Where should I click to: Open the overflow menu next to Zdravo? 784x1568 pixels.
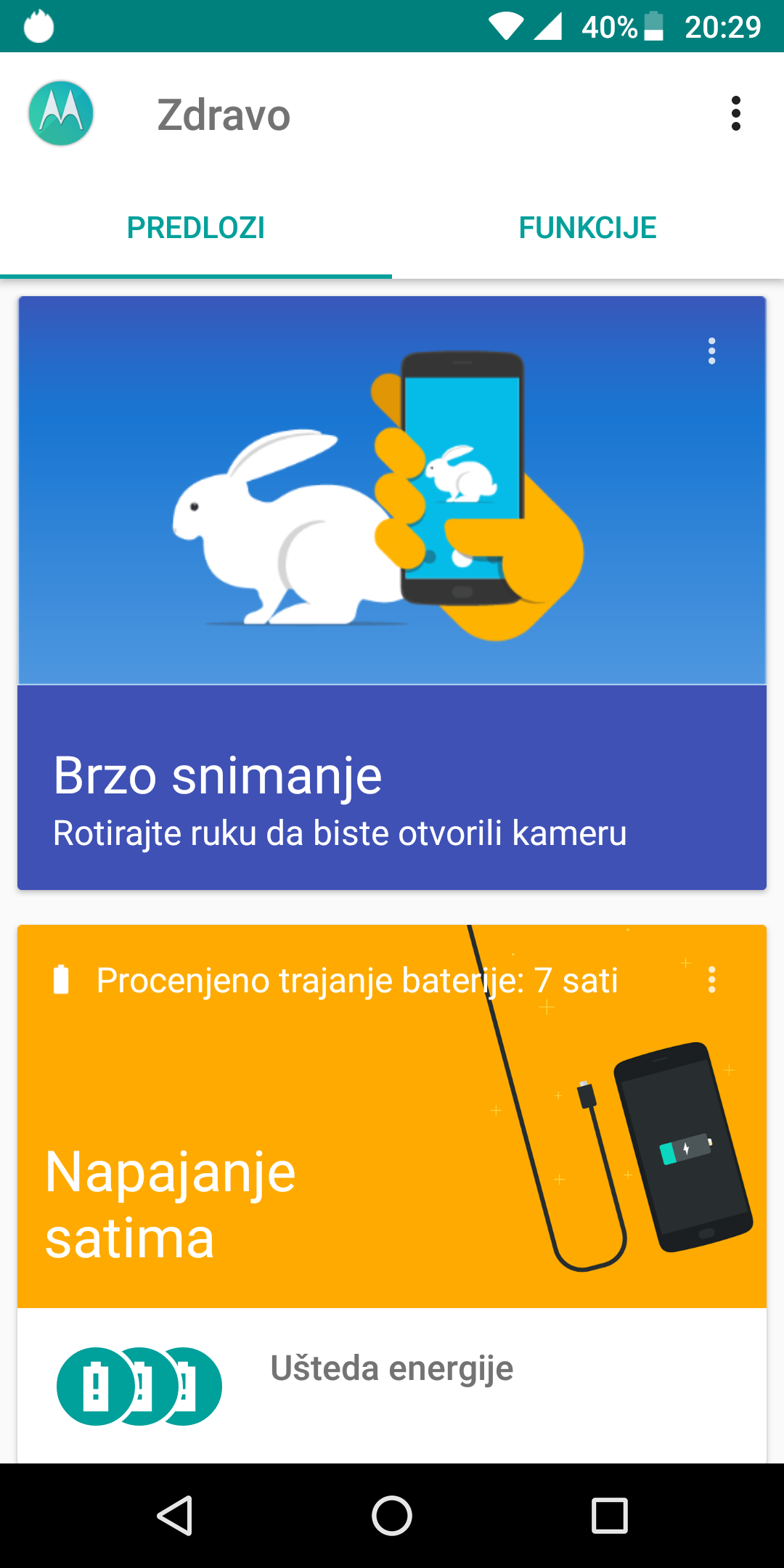[735, 114]
